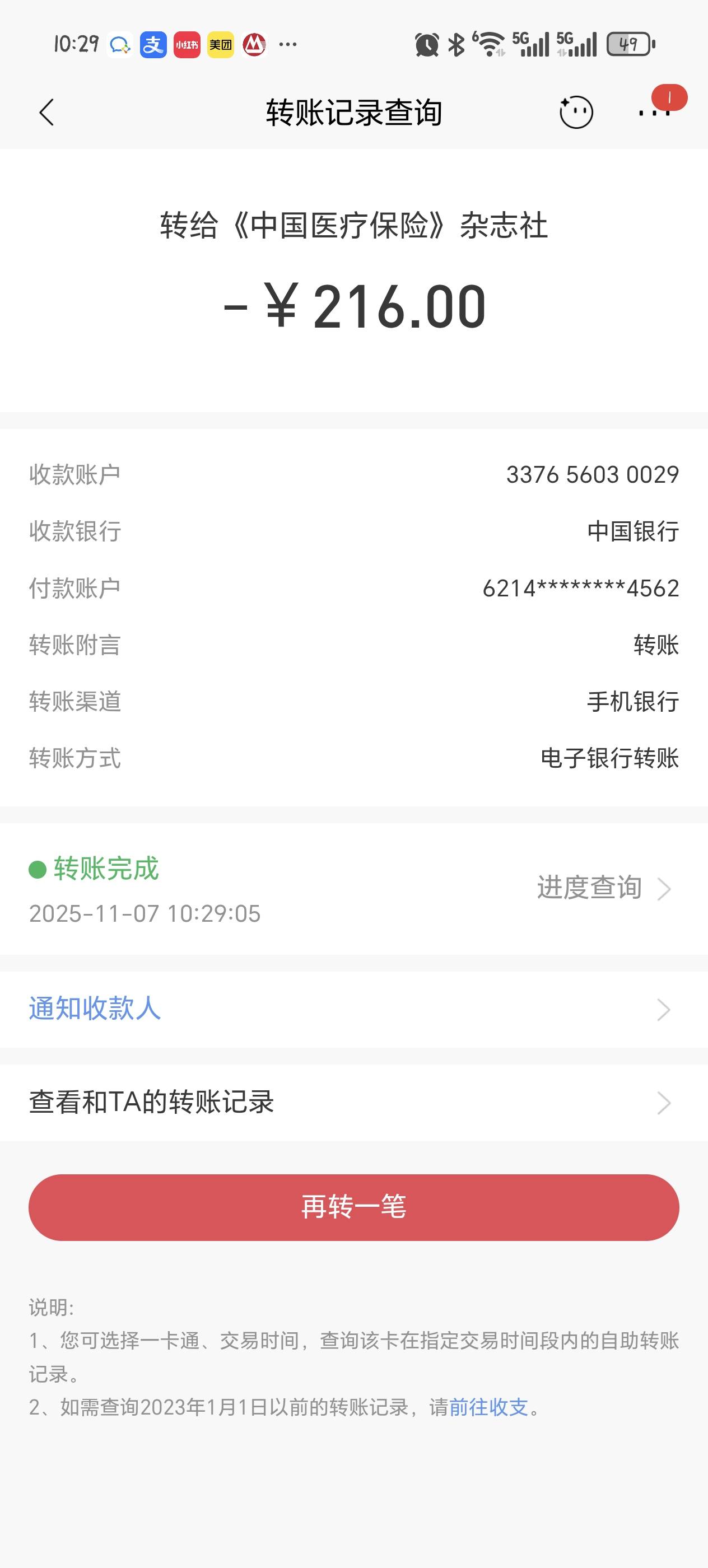Open the three-dot more menu
The width and height of the screenshot is (708, 1568).
click(654, 113)
